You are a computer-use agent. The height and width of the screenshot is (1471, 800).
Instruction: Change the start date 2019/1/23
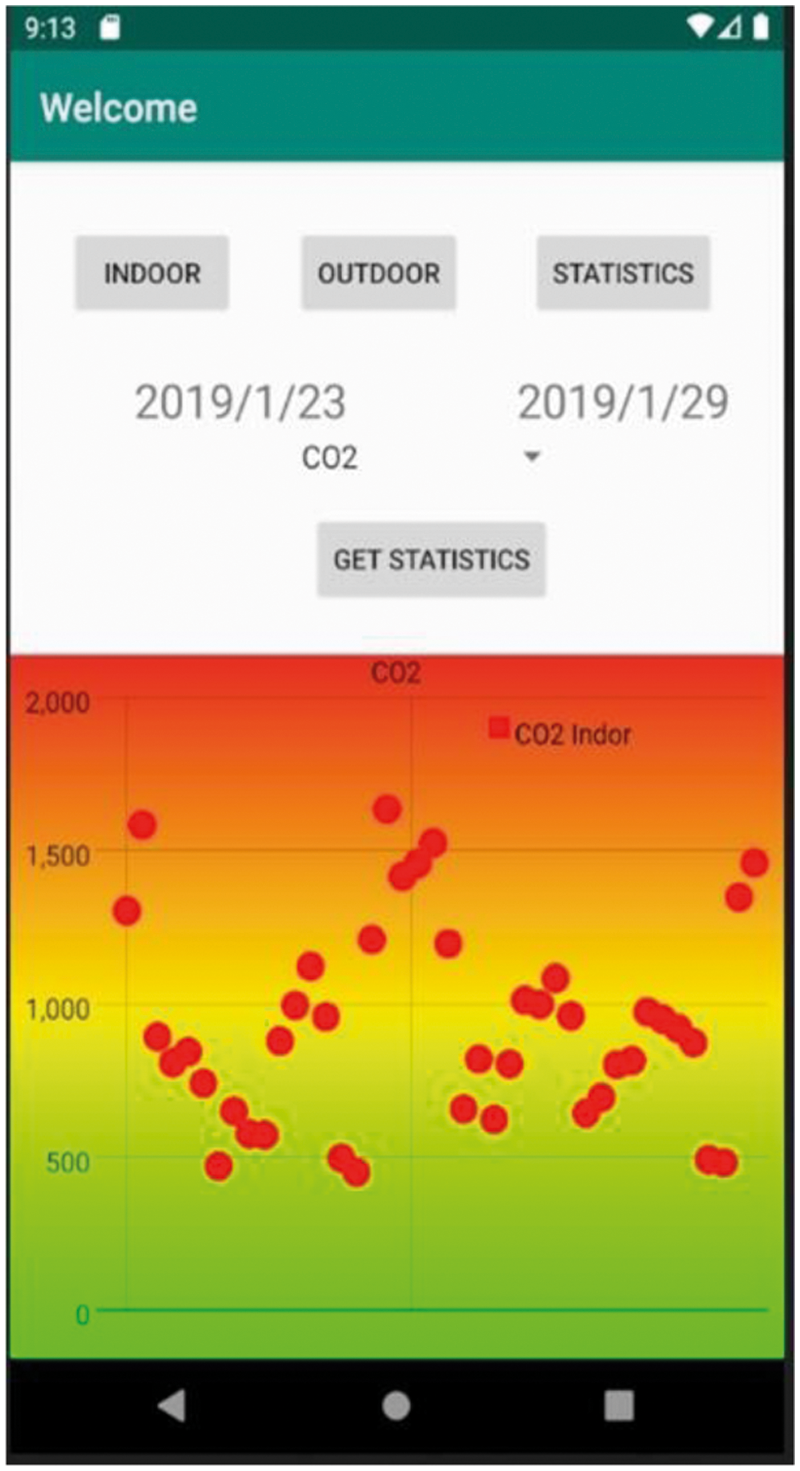[240, 403]
